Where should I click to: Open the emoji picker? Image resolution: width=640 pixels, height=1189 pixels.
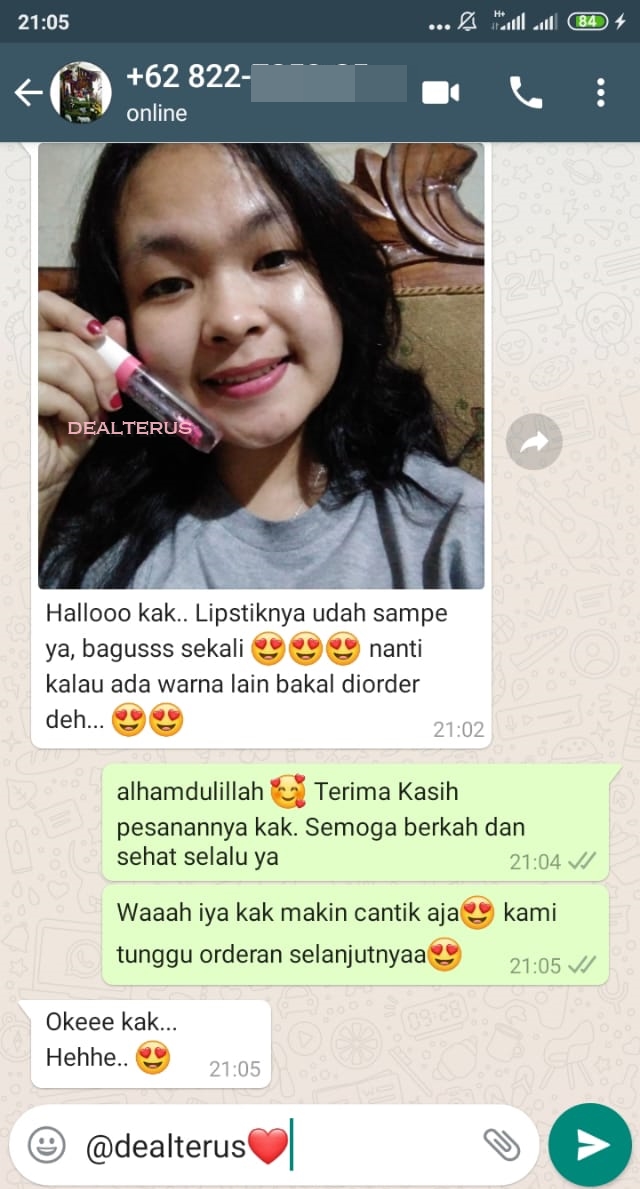[46, 1145]
